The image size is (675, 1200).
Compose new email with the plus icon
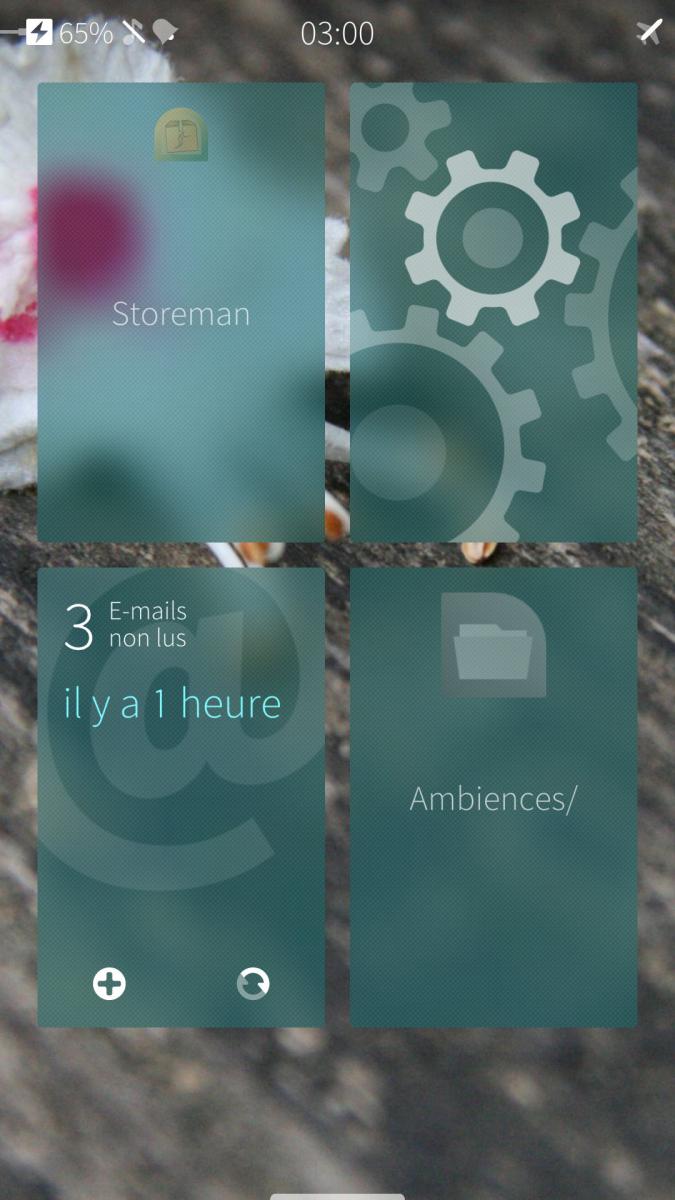click(109, 984)
